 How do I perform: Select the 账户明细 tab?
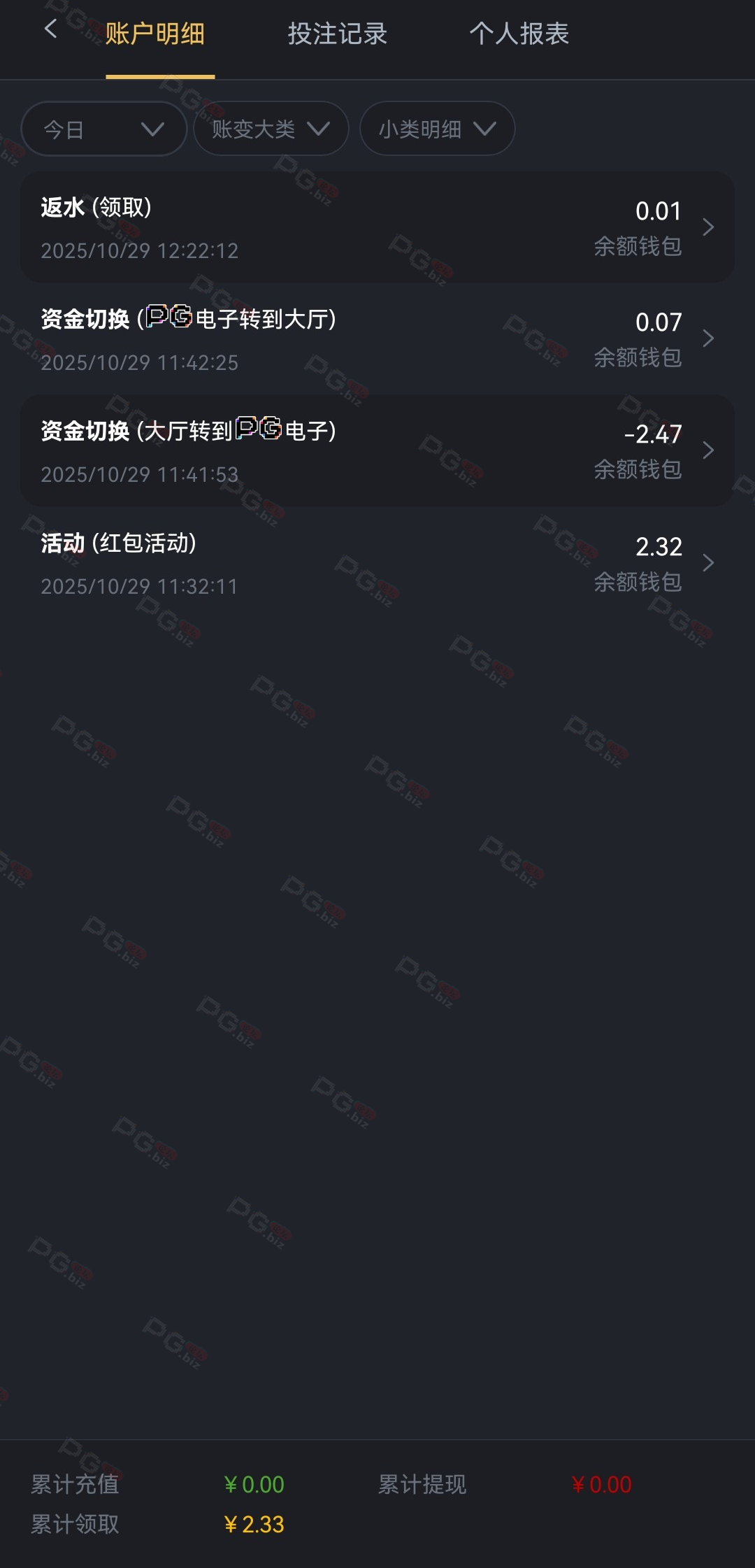click(155, 34)
